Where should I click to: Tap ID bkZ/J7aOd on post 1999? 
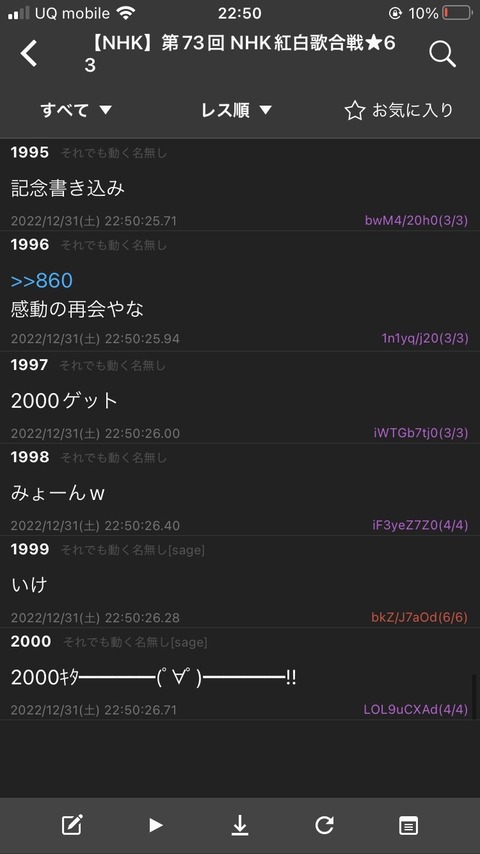click(x=419, y=618)
